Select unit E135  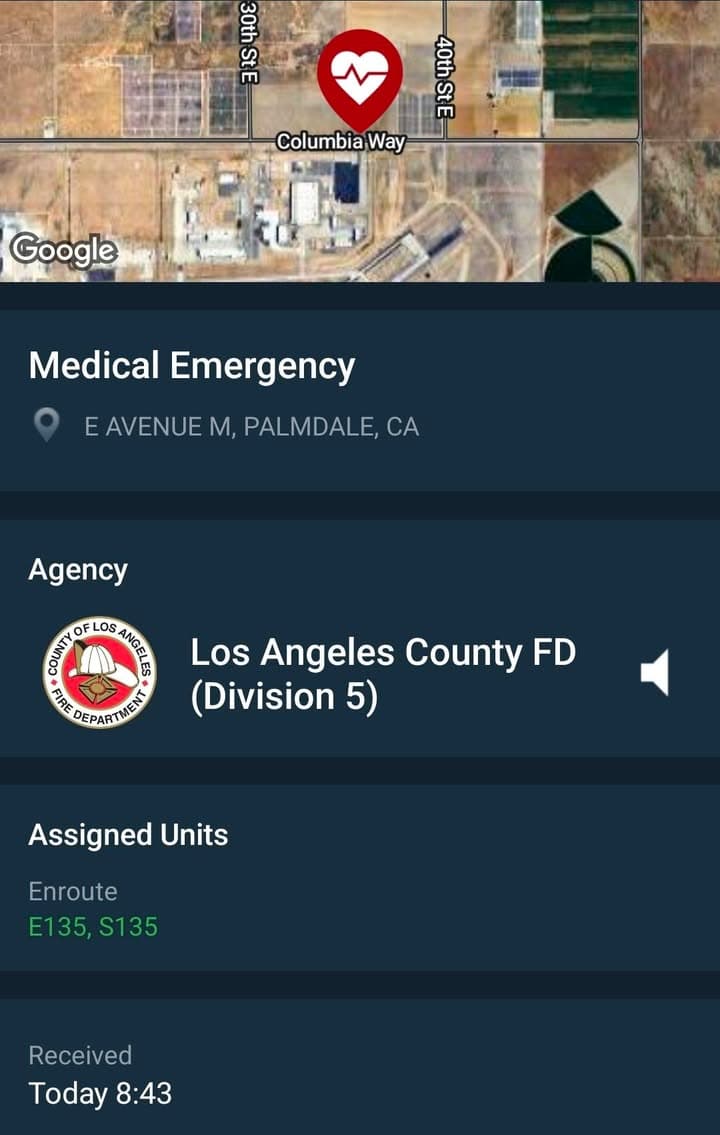pyautogui.click(x=57, y=927)
